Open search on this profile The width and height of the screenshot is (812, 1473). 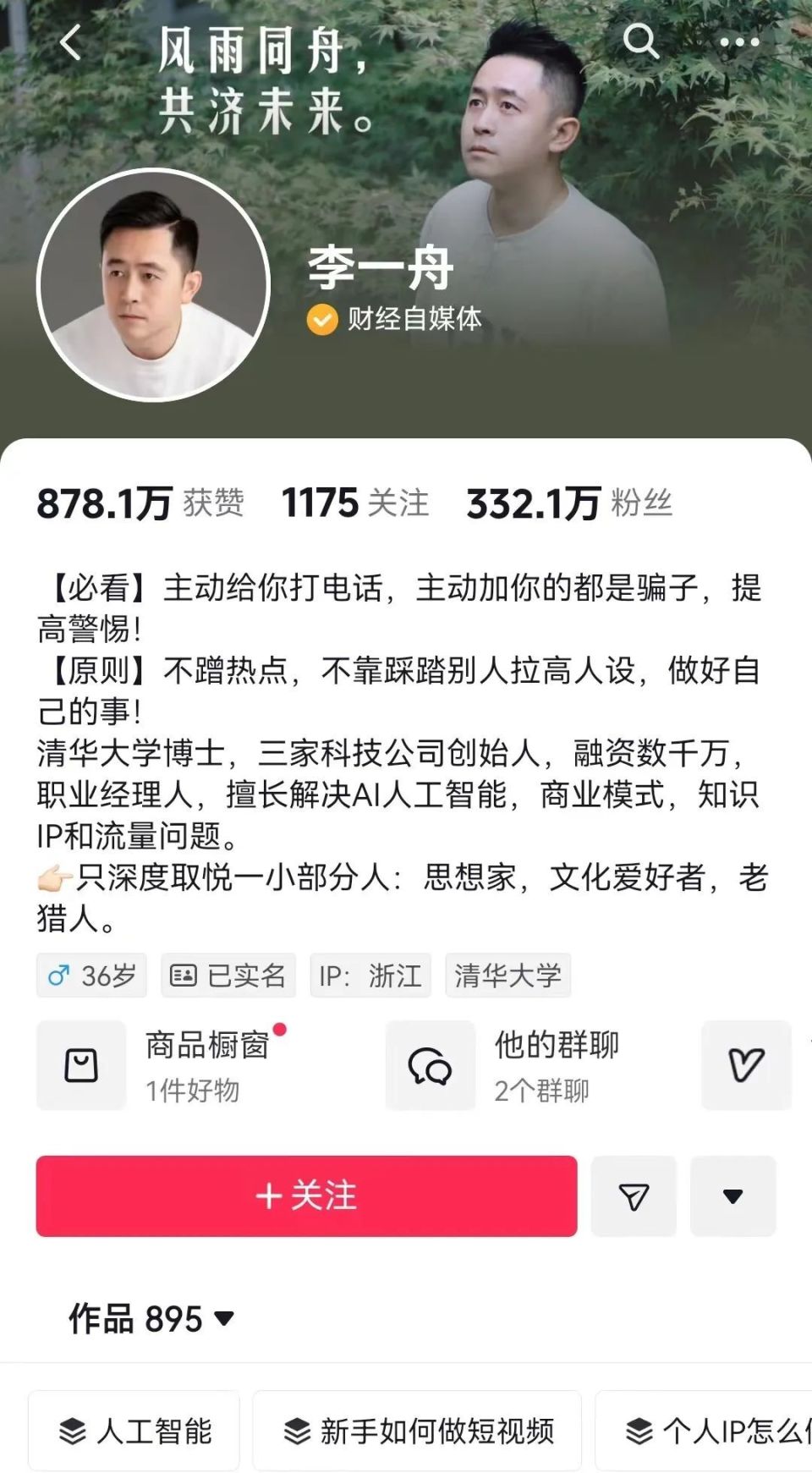(640, 41)
